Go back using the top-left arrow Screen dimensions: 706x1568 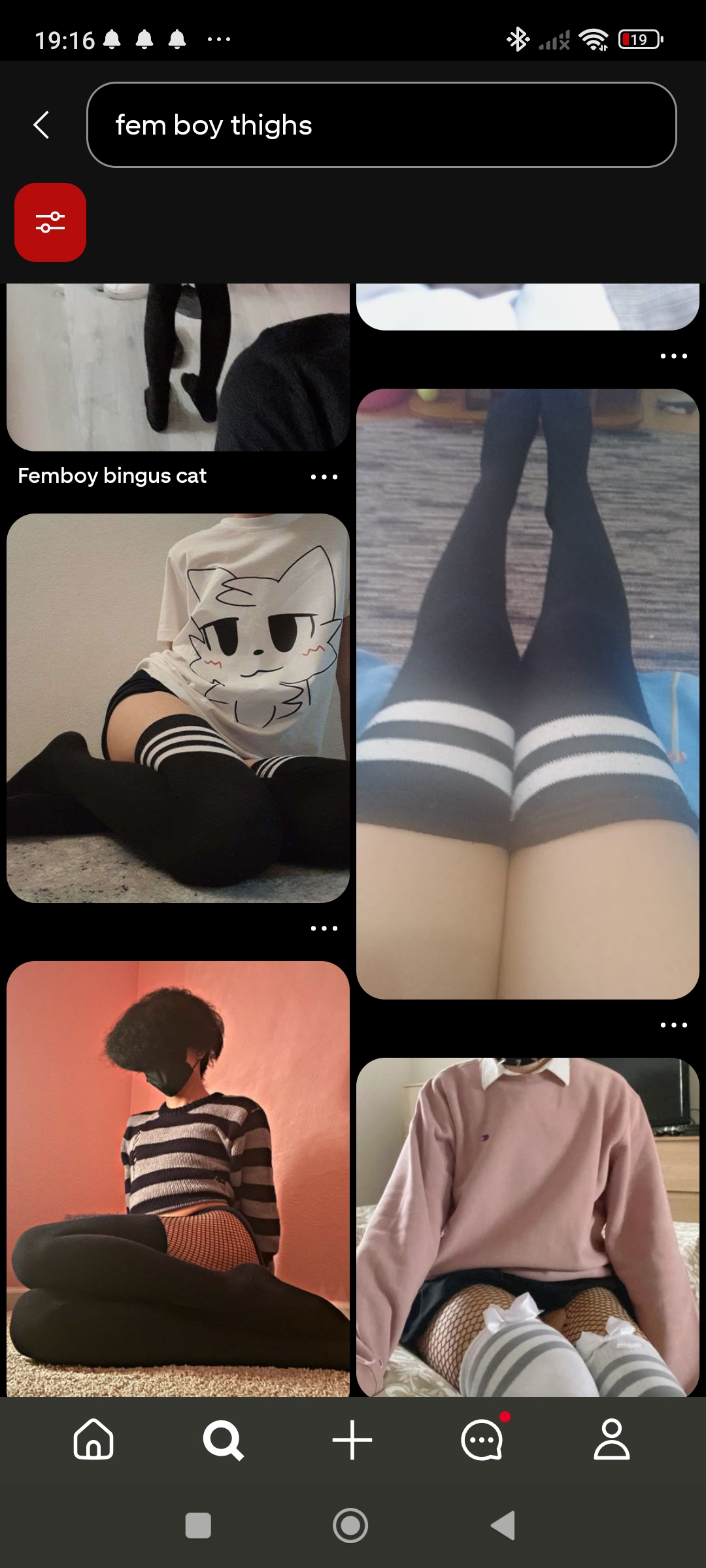(42, 125)
